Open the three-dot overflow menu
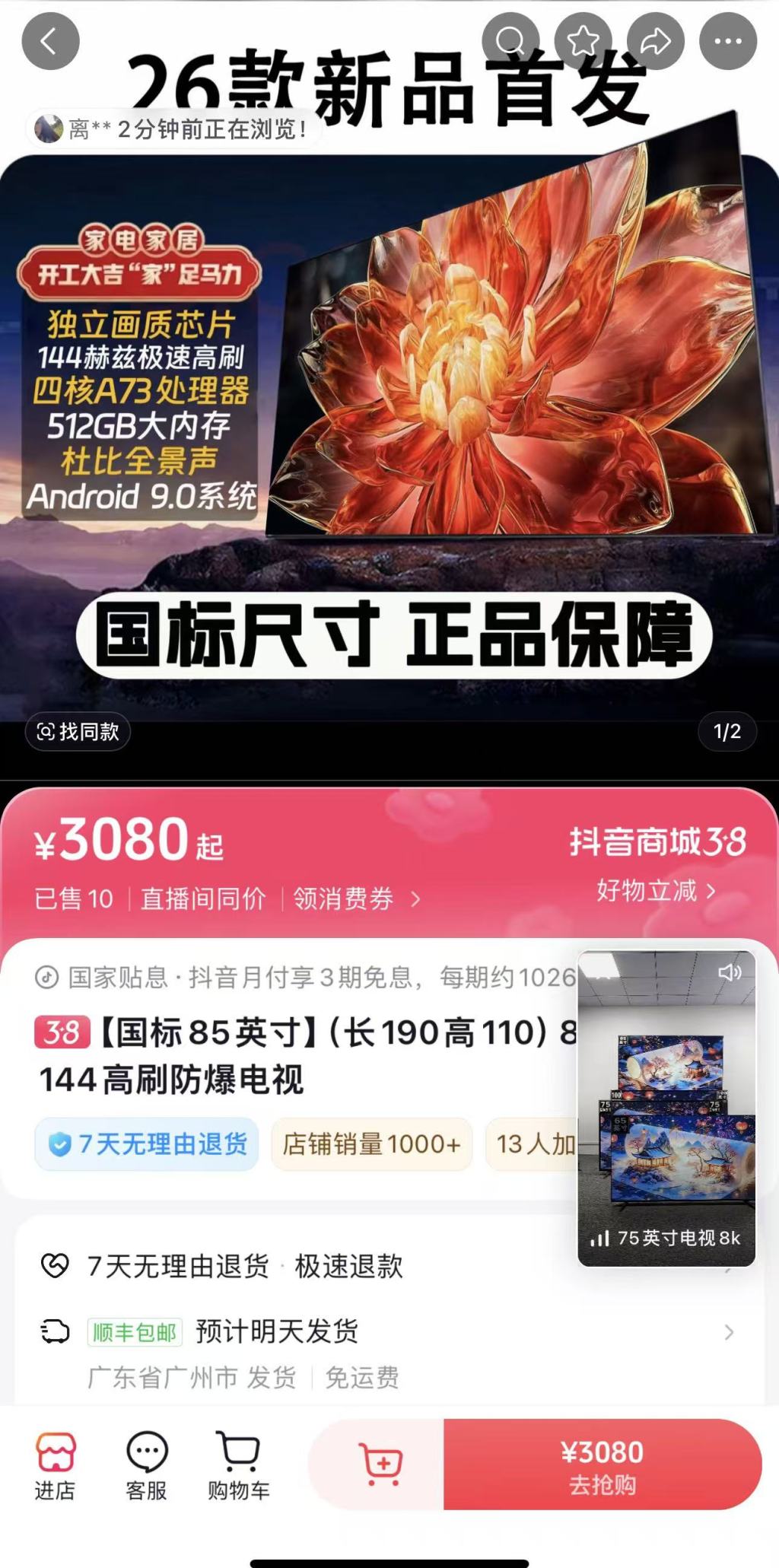This screenshot has width=779, height=1568. pyautogui.click(x=727, y=41)
